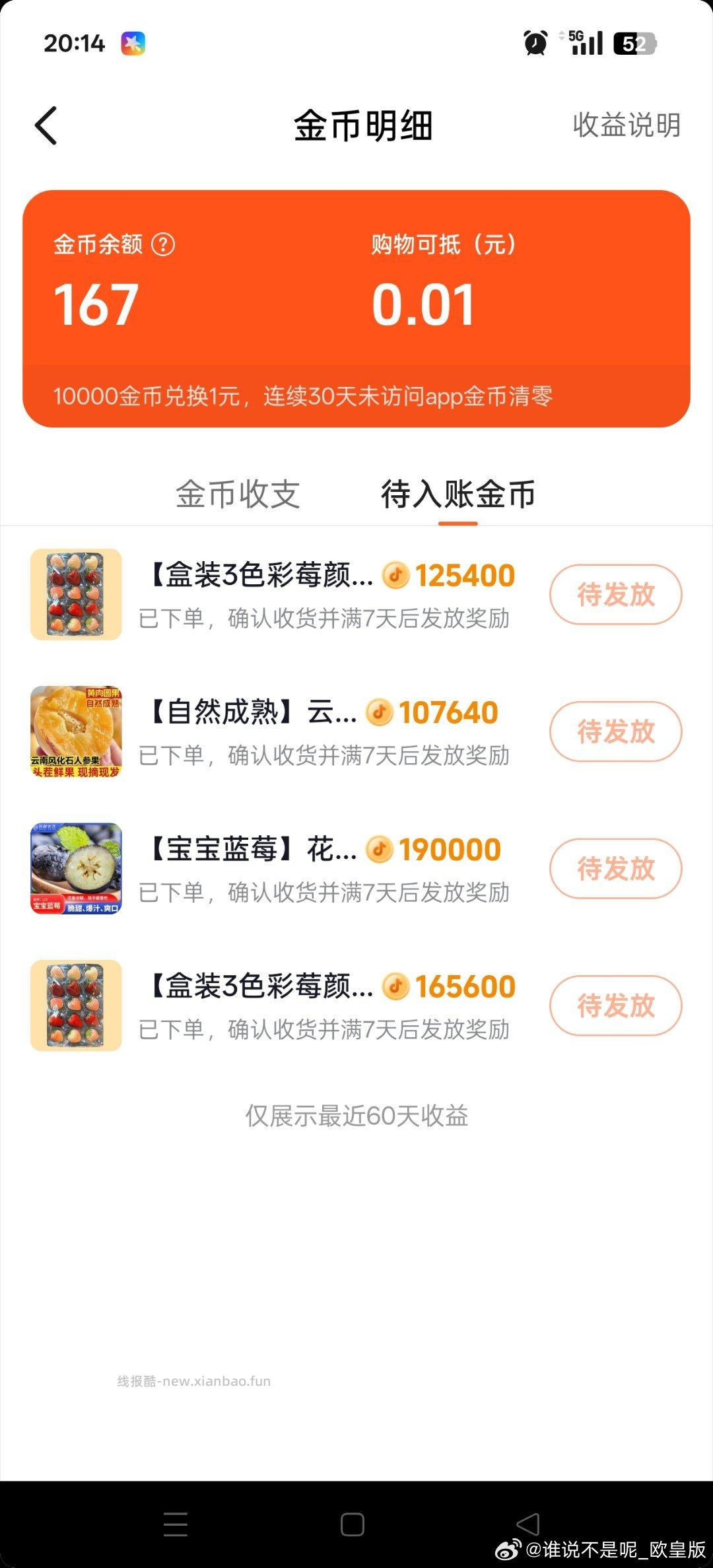The height and width of the screenshot is (1568, 713).
Task: Tap the coin icon beside 190000
Action: (x=381, y=849)
